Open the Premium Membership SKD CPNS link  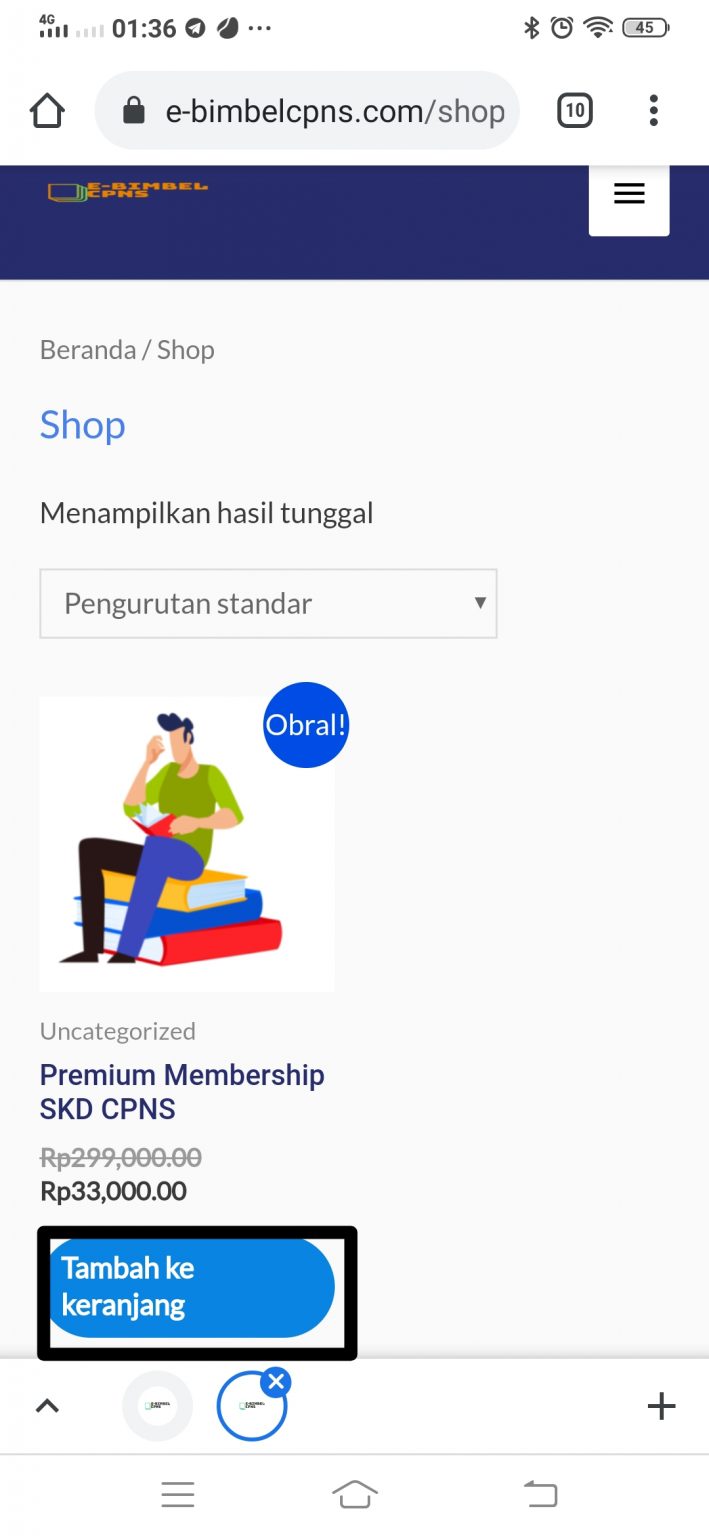[182, 1092]
